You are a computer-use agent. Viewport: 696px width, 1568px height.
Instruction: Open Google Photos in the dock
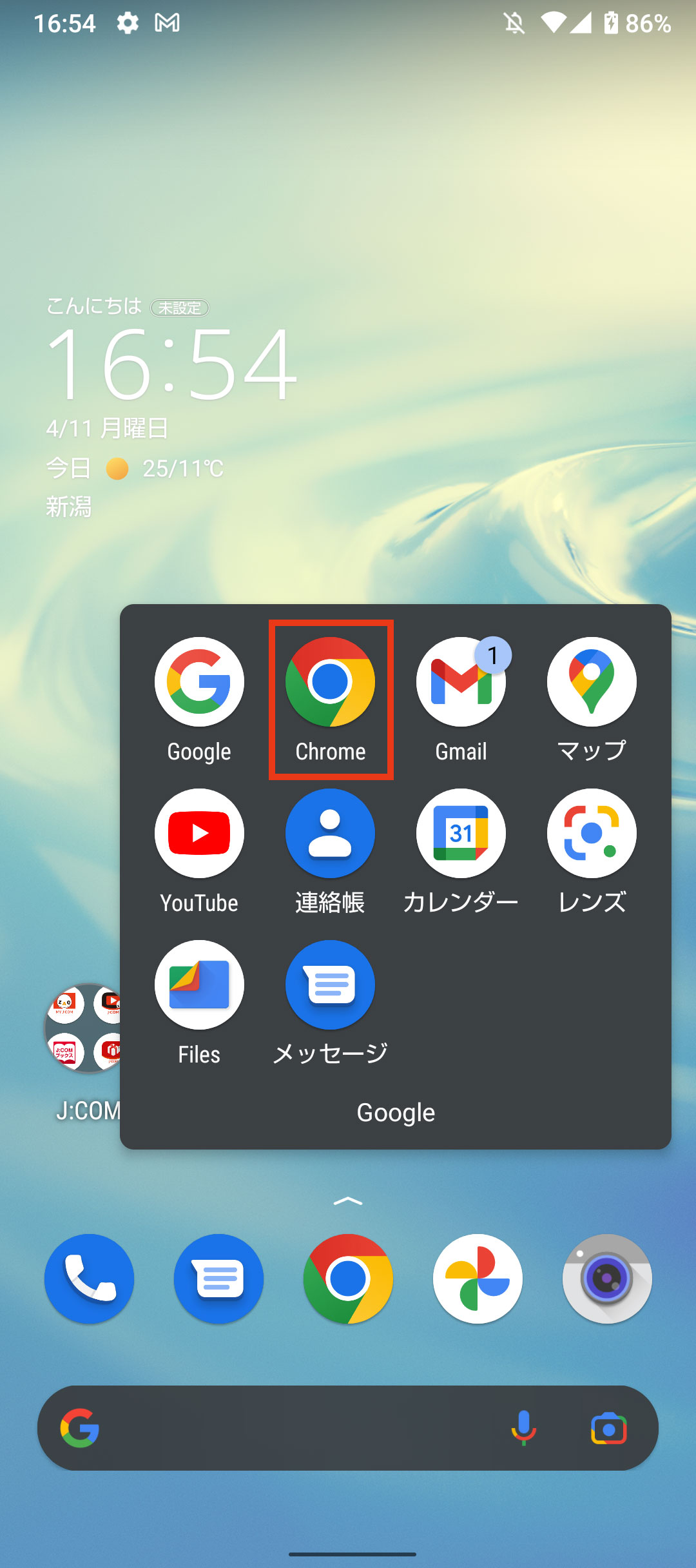(478, 1279)
